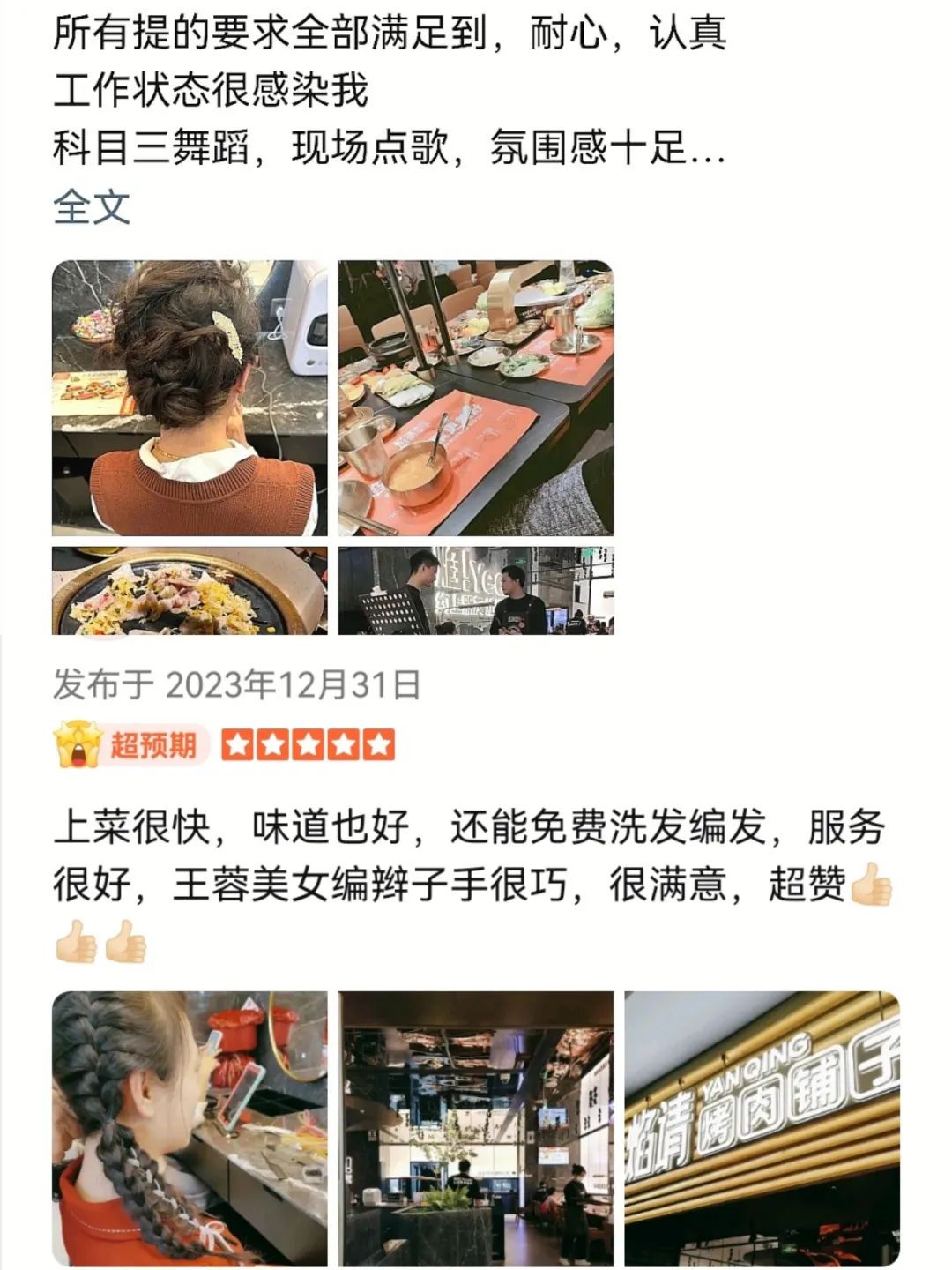Viewport: 952px width, 1270px height.
Task: View the table with orange placemats photo
Action: click(x=476, y=398)
